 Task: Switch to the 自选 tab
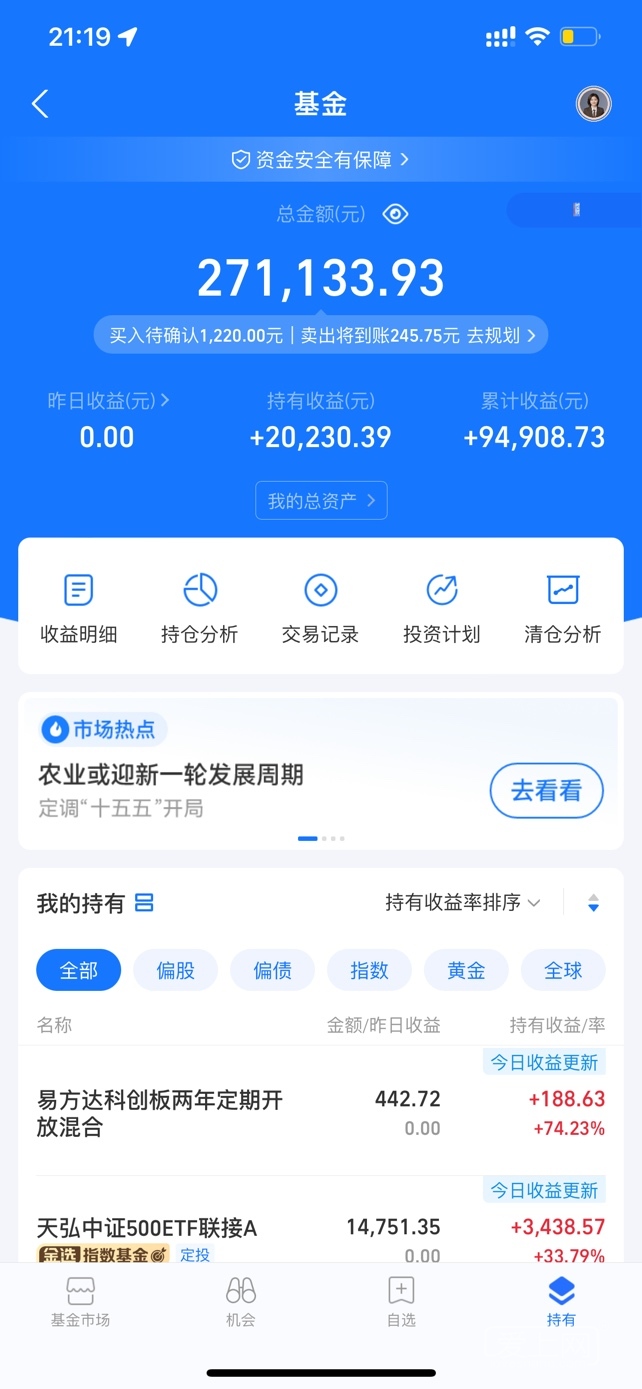click(x=401, y=1302)
